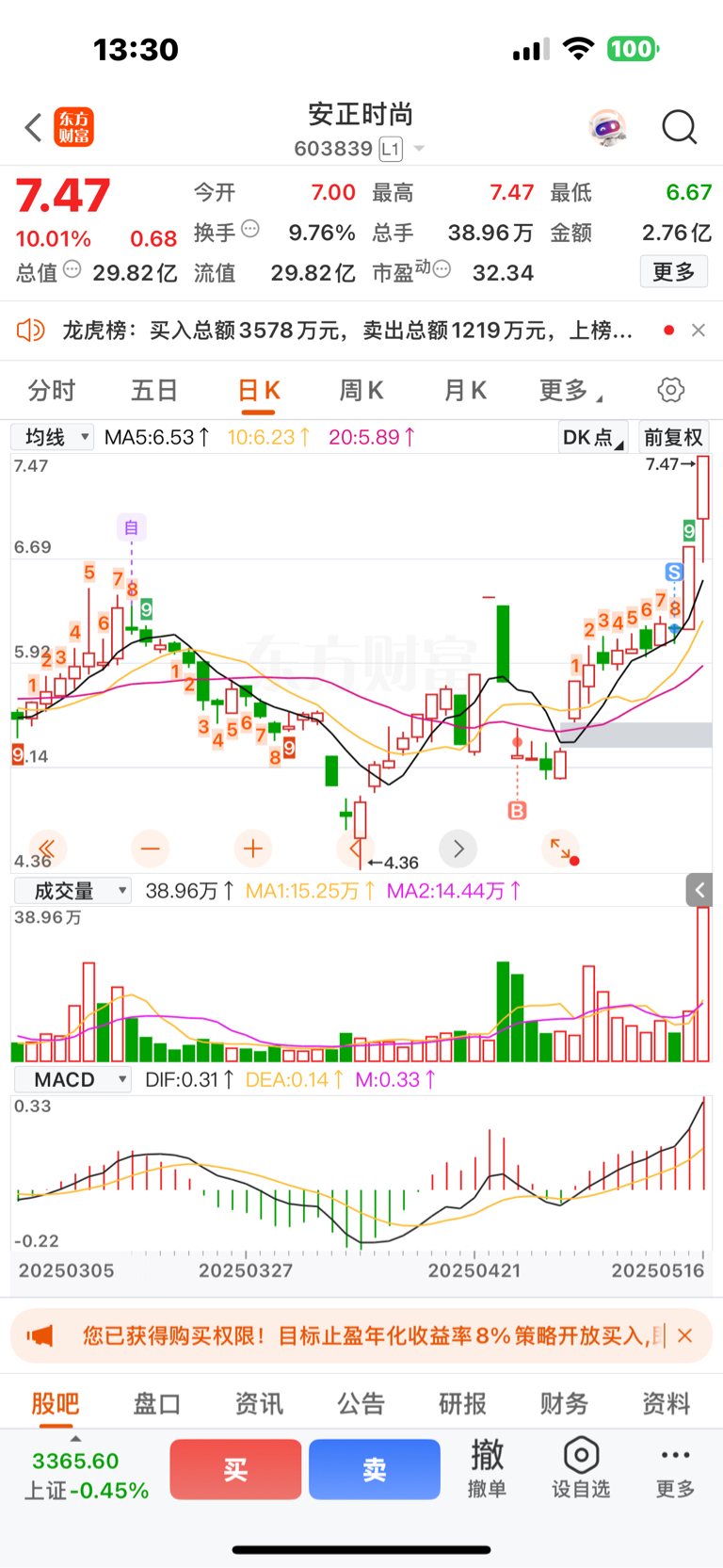This screenshot has width=723, height=1568.
Task: Tap the blue 卖 button
Action: pos(375,1469)
